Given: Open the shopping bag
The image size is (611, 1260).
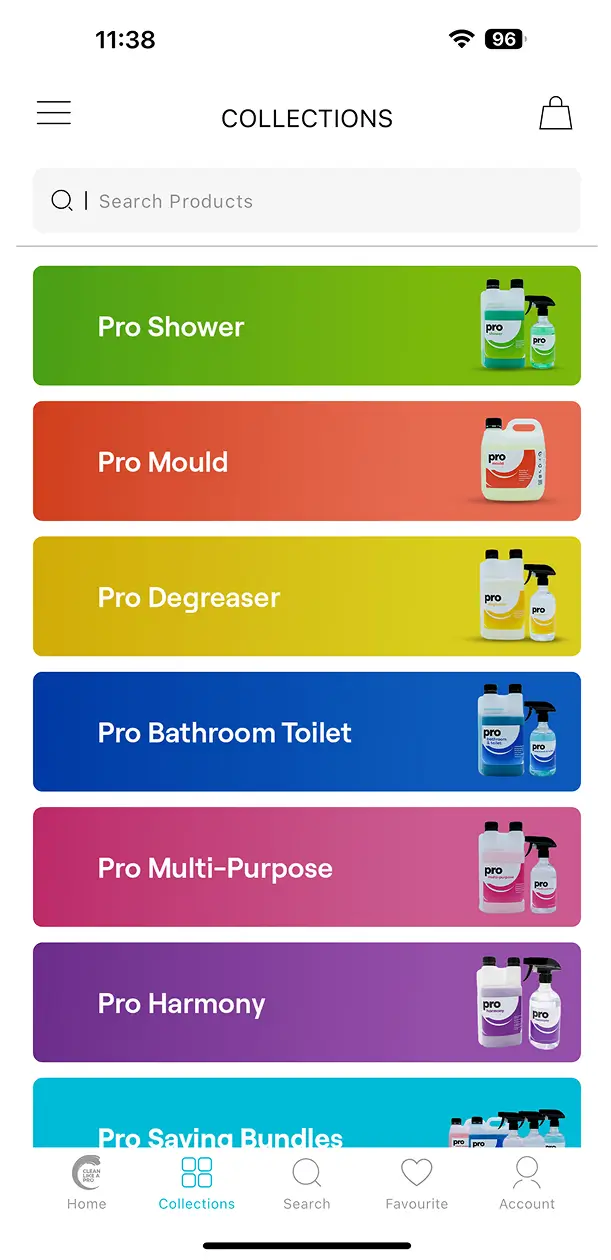Looking at the screenshot, I should [x=556, y=114].
